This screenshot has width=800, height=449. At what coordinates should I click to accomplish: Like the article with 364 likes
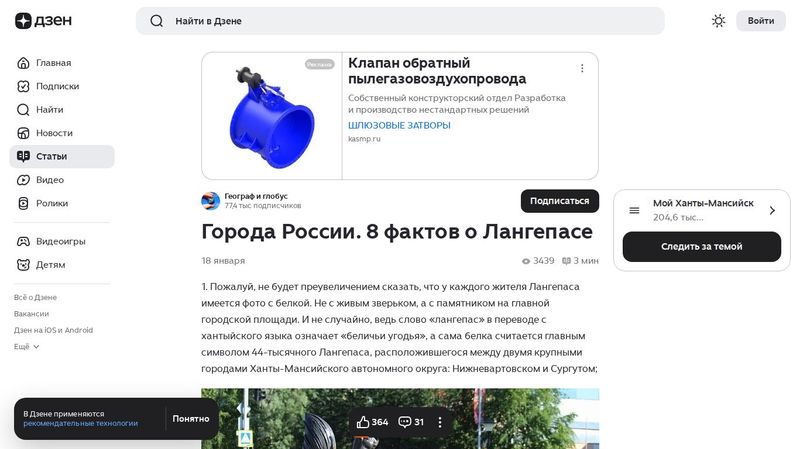tap(372, 422)
